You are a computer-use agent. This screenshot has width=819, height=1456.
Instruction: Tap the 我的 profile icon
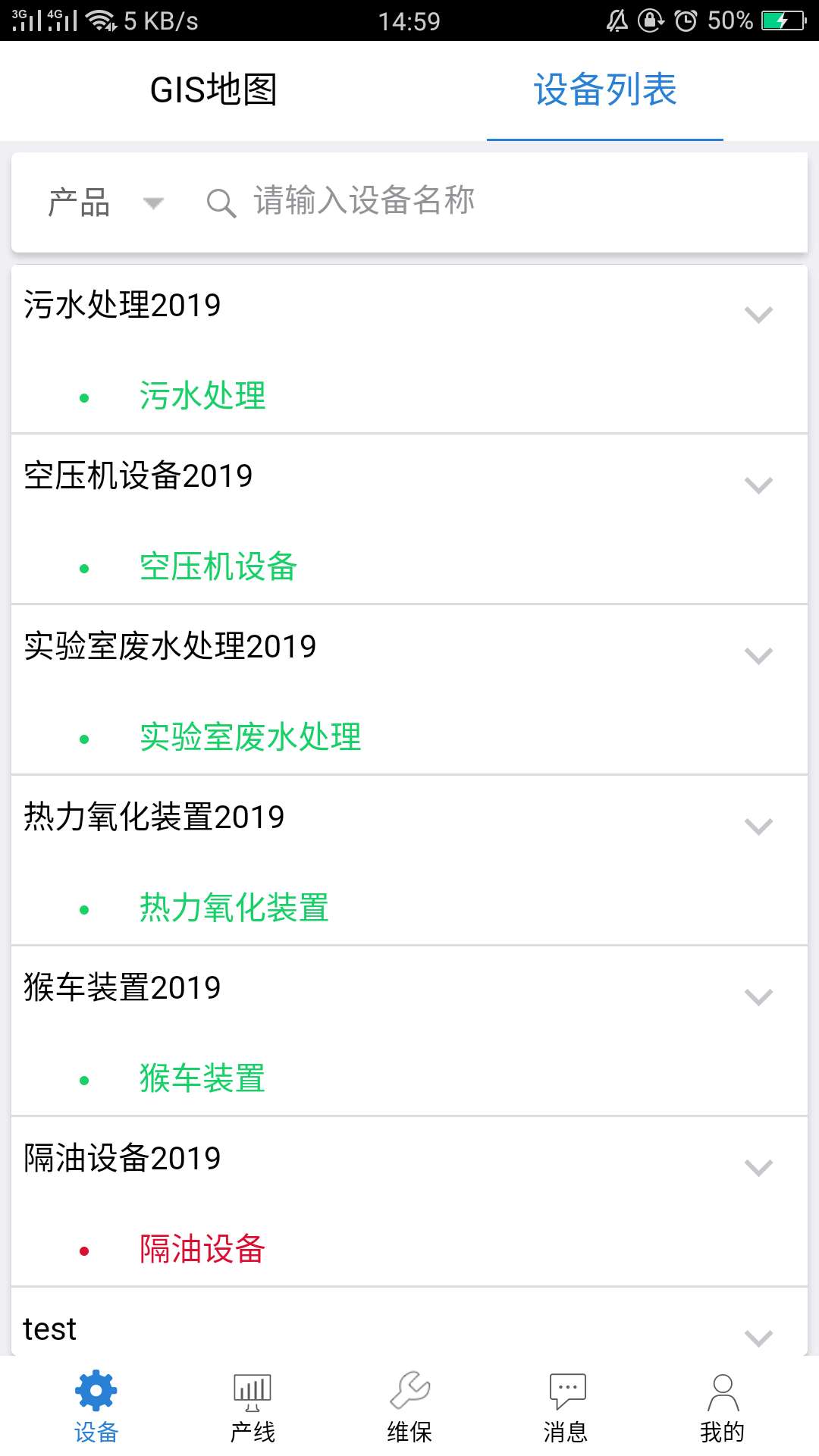tap(722, 1403)
